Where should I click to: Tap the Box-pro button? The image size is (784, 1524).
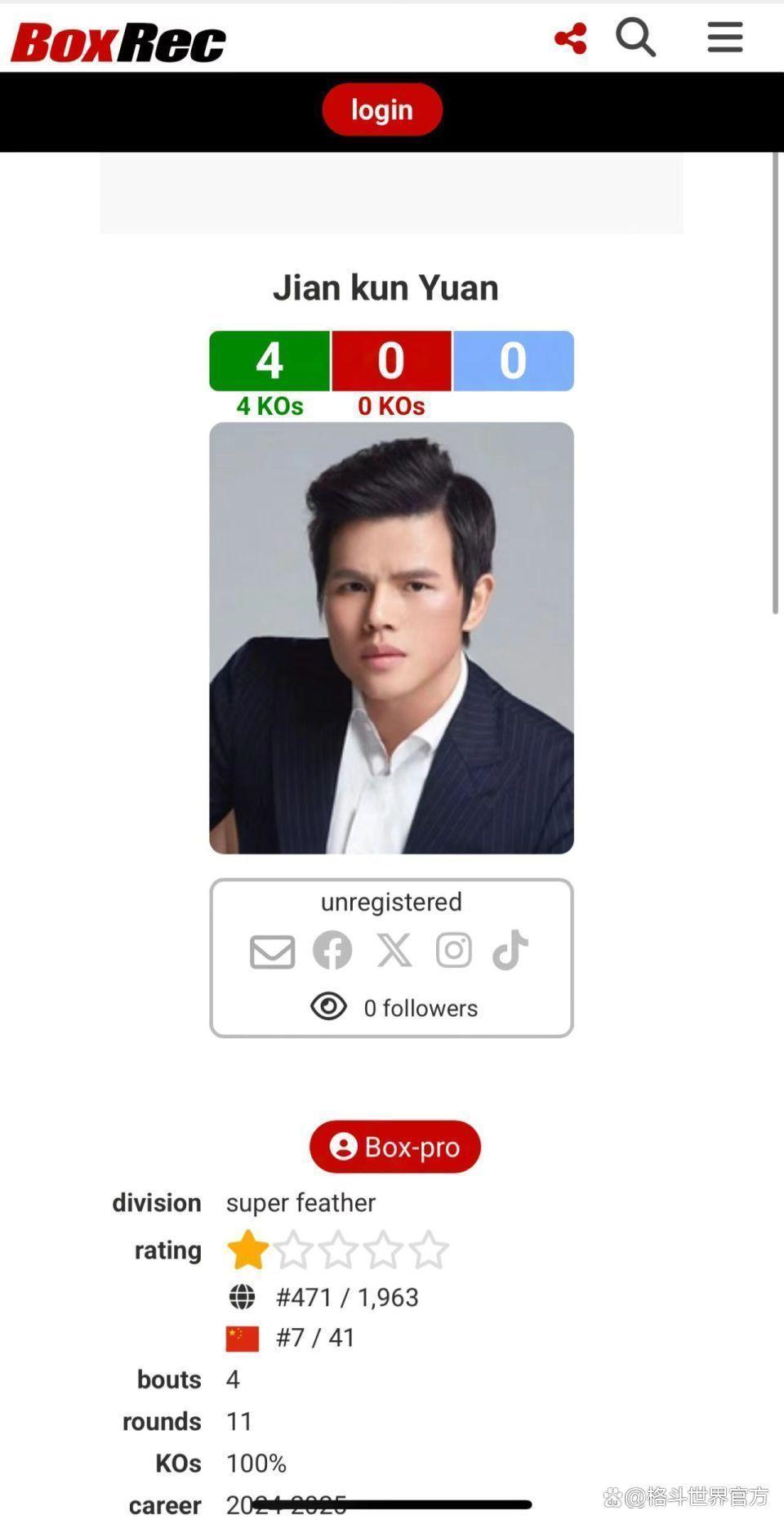[395, 1147]
